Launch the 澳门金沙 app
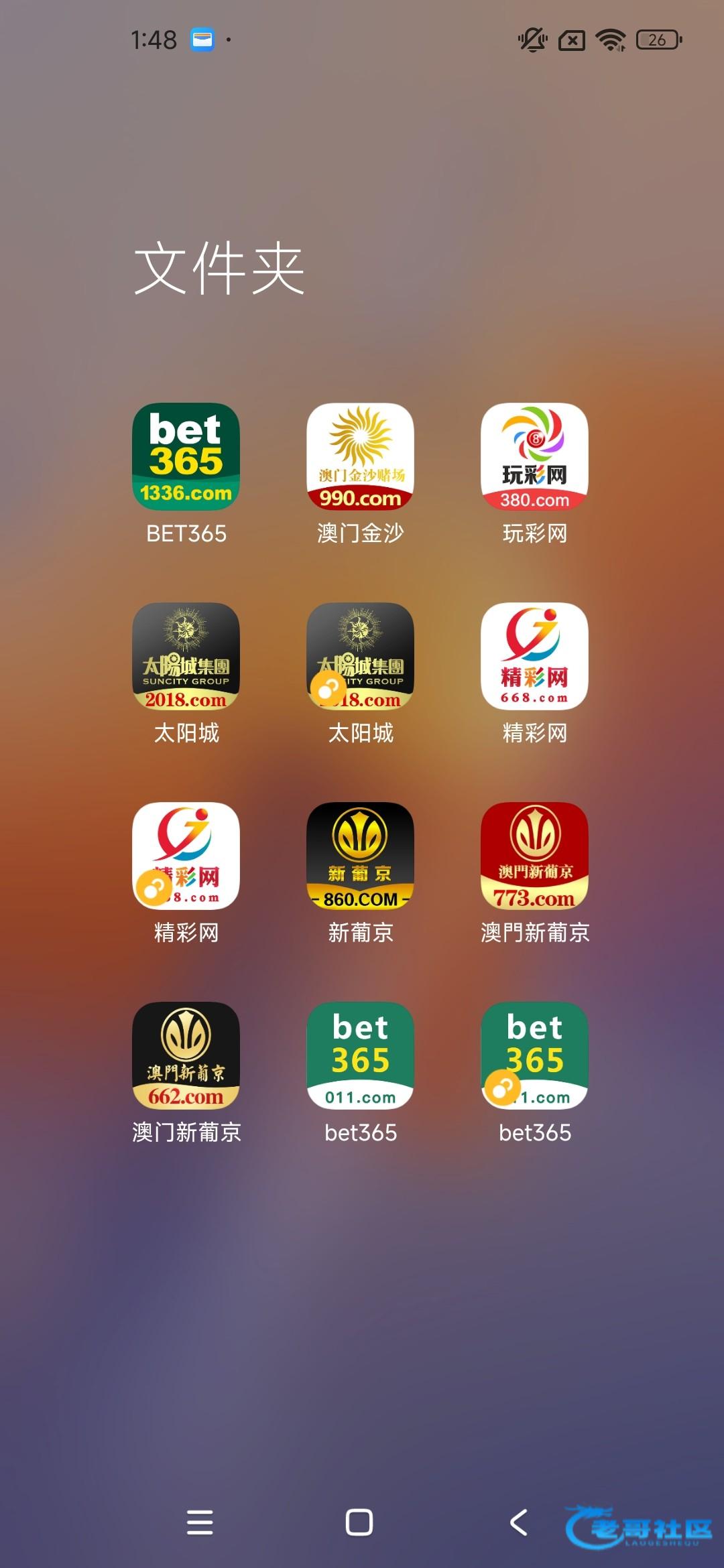The width and height of the screenshot is (724, 1568). click(x=360, y=457)
